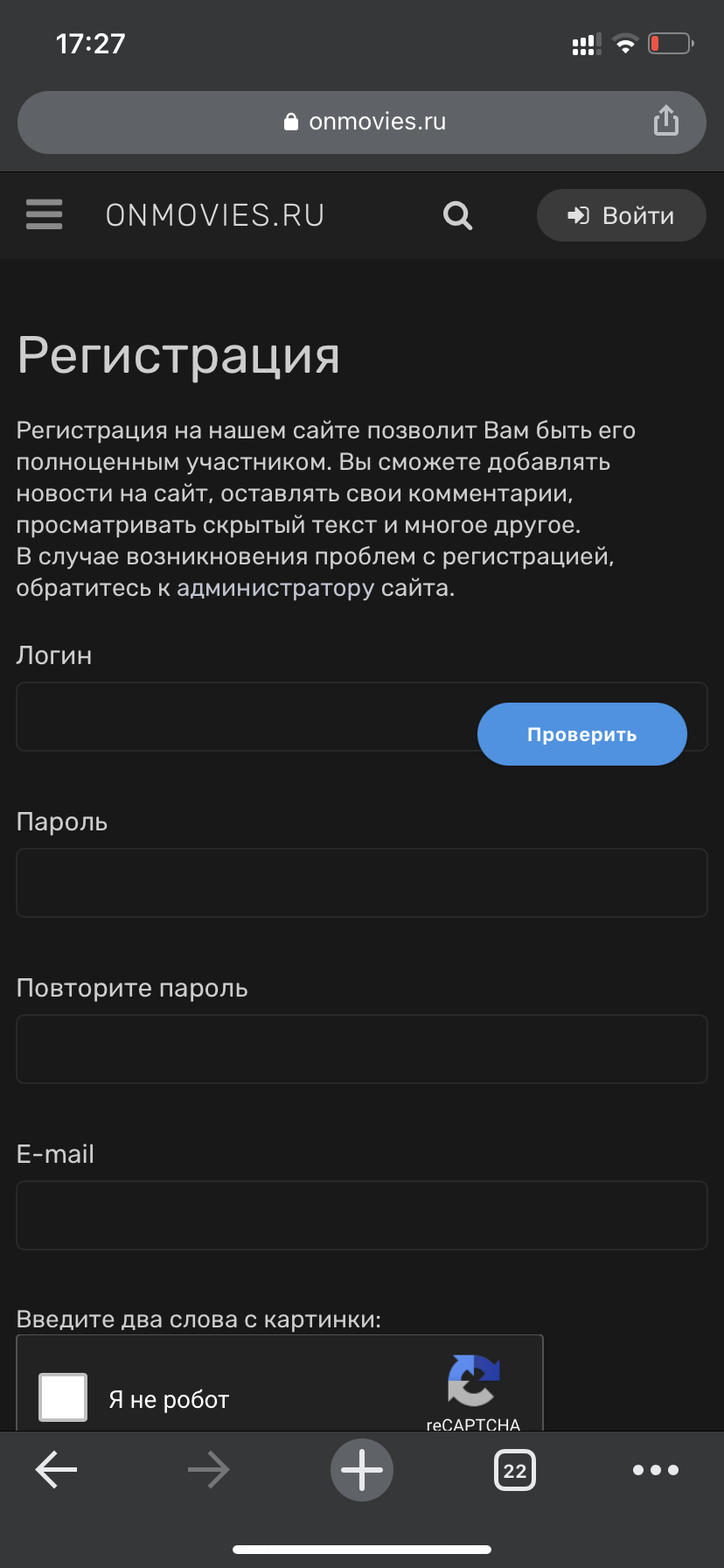Check the Я не робот checkbox
Screen dimensions: 724x1568
[x=63, y=1397]
